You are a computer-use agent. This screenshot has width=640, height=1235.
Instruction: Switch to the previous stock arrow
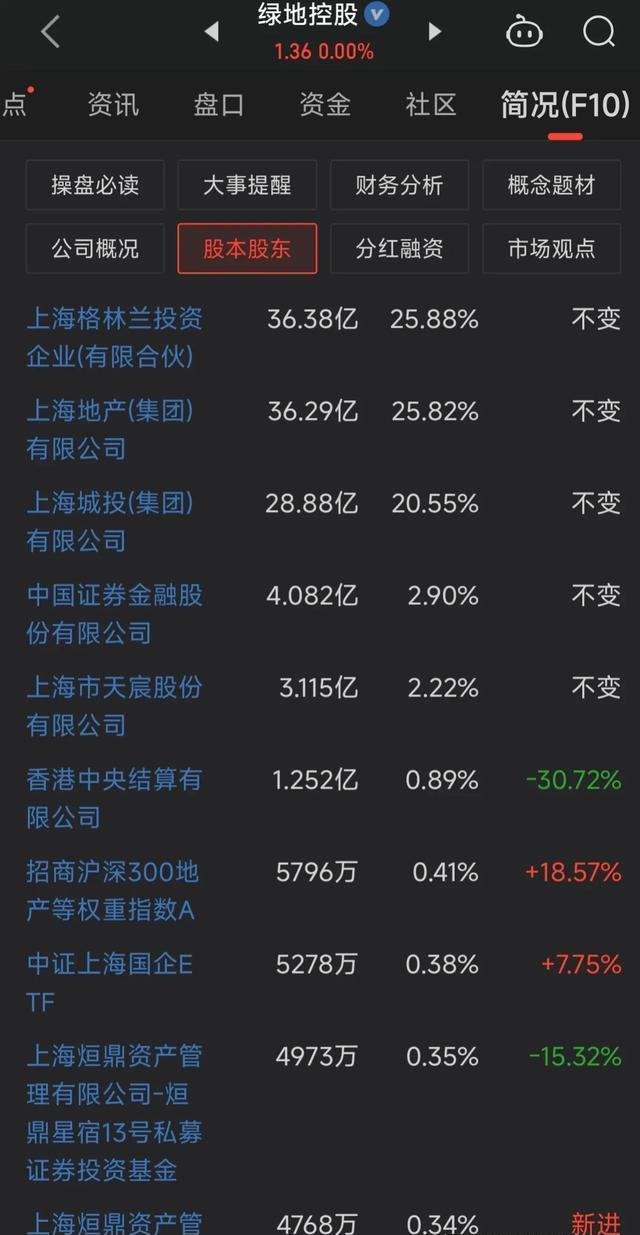[211, 32]
